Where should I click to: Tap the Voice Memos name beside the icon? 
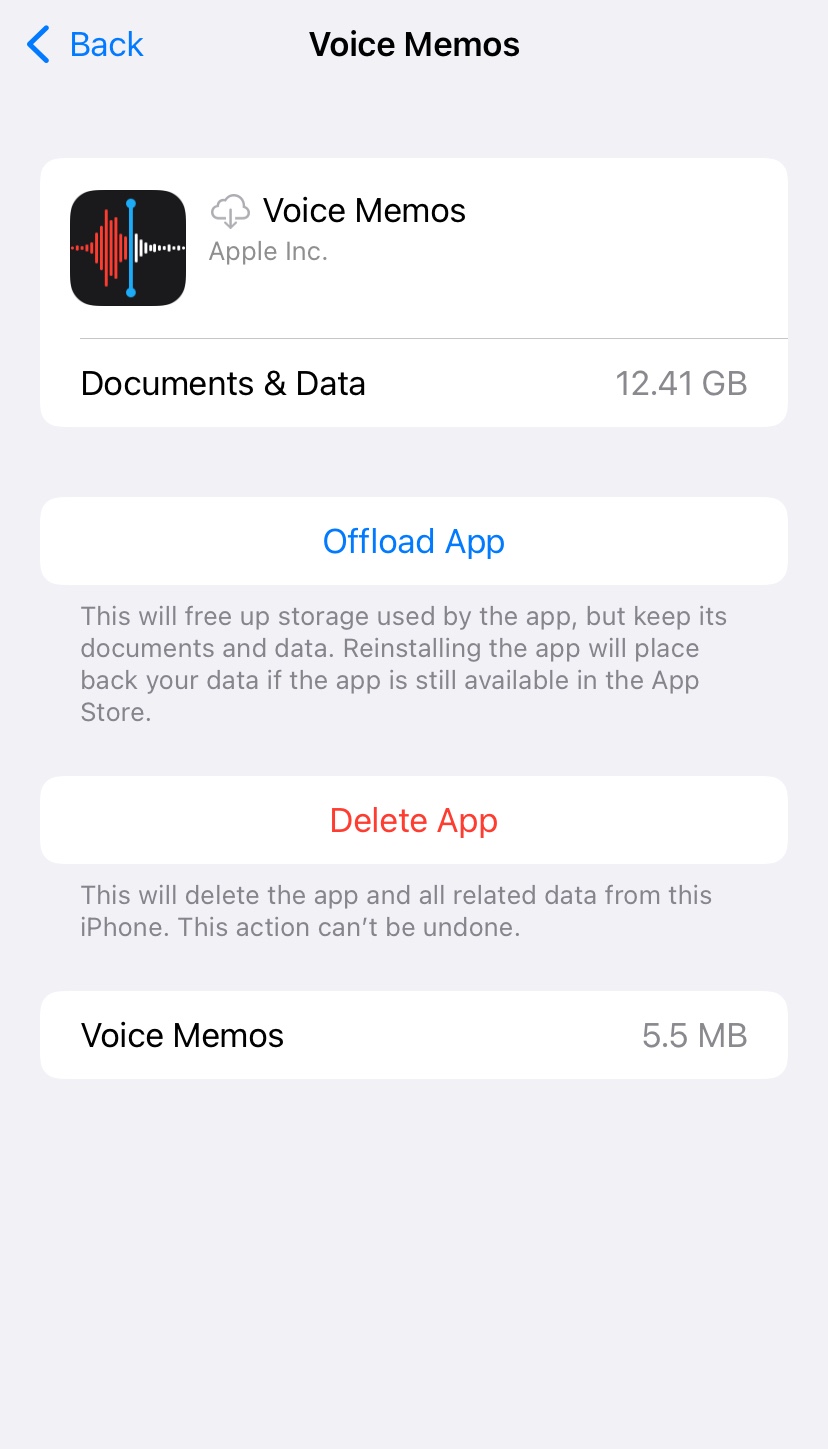[364, 210]
